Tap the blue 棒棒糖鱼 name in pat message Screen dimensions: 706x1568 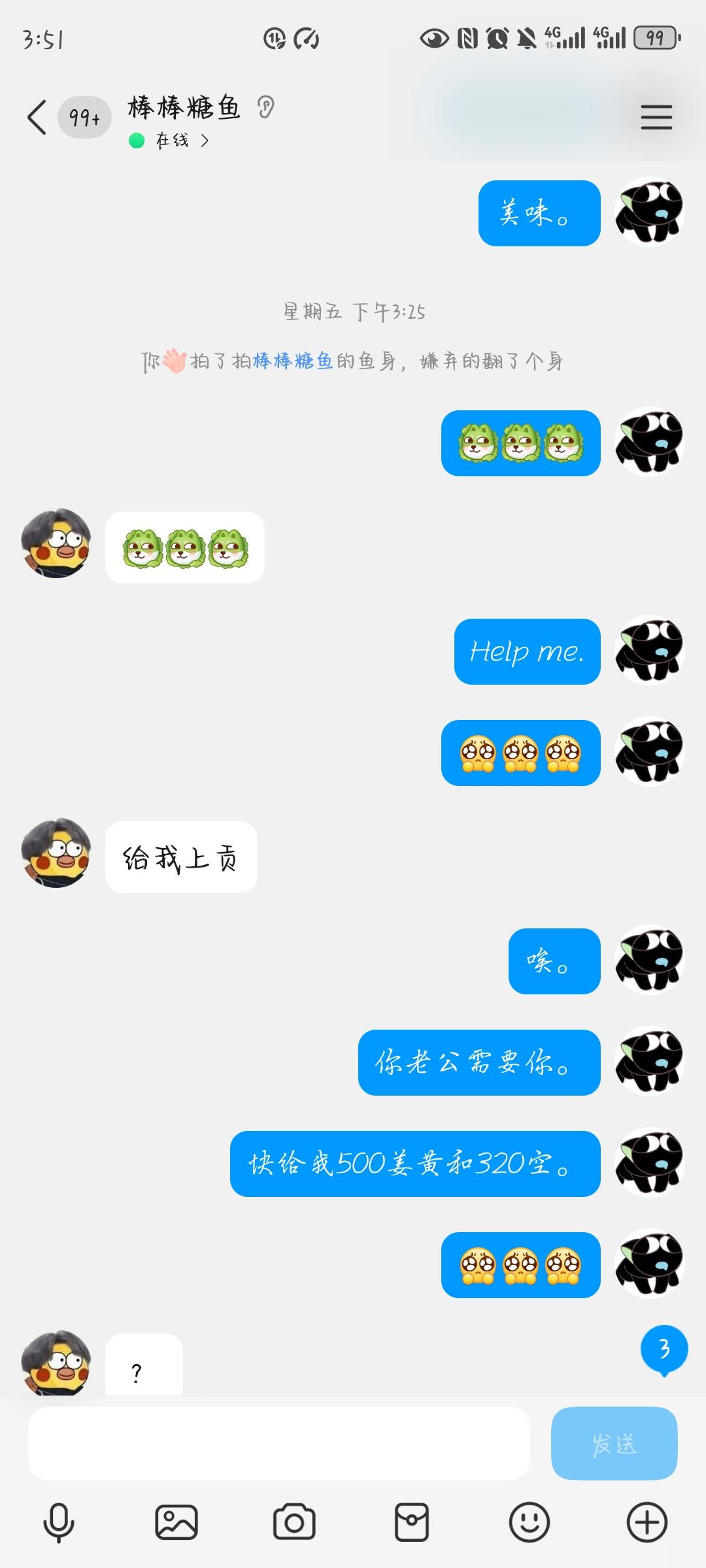(293, 360)
